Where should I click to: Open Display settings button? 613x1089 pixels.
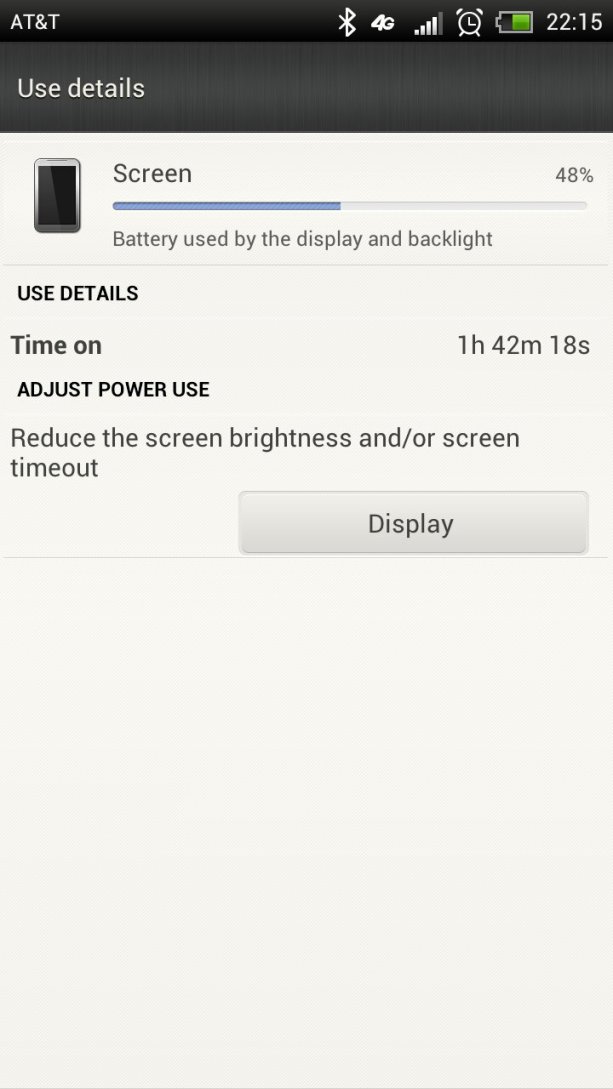412,523
